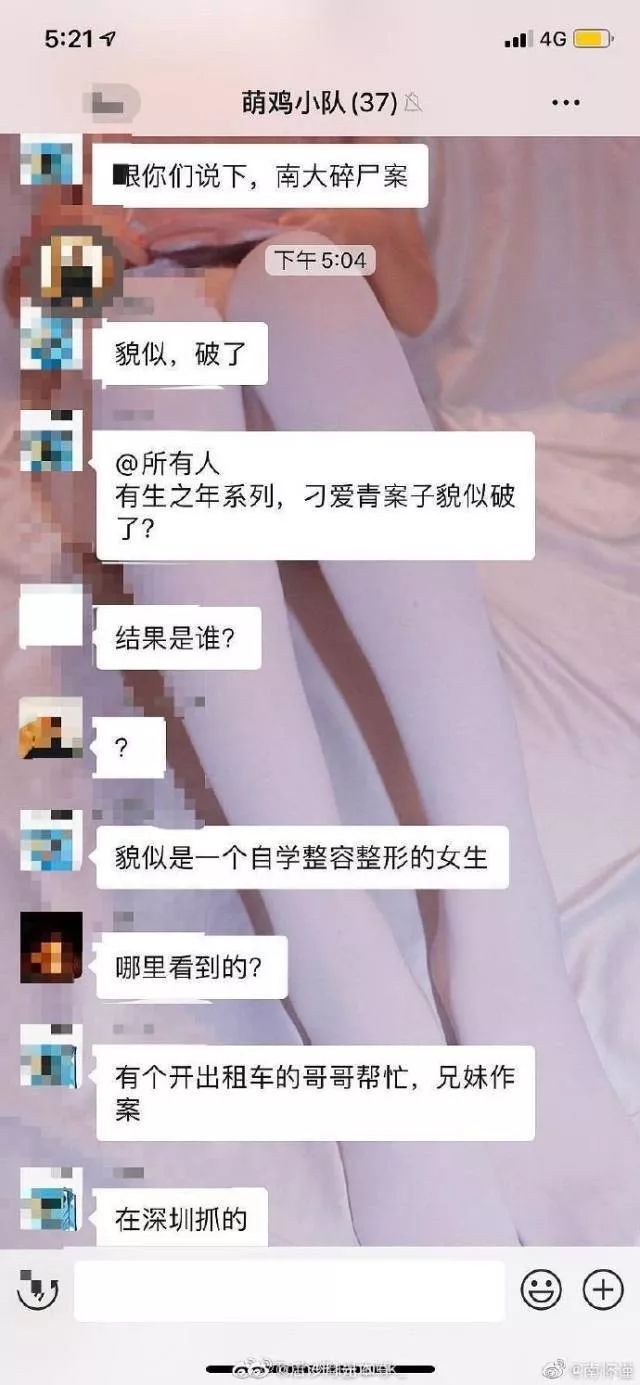Image resolution: width=640 pixels, height=1385 pixels.
Task: Open avatar of sender asking 结果是谁?
Action: pyautogui.click(x=51, y=616)
